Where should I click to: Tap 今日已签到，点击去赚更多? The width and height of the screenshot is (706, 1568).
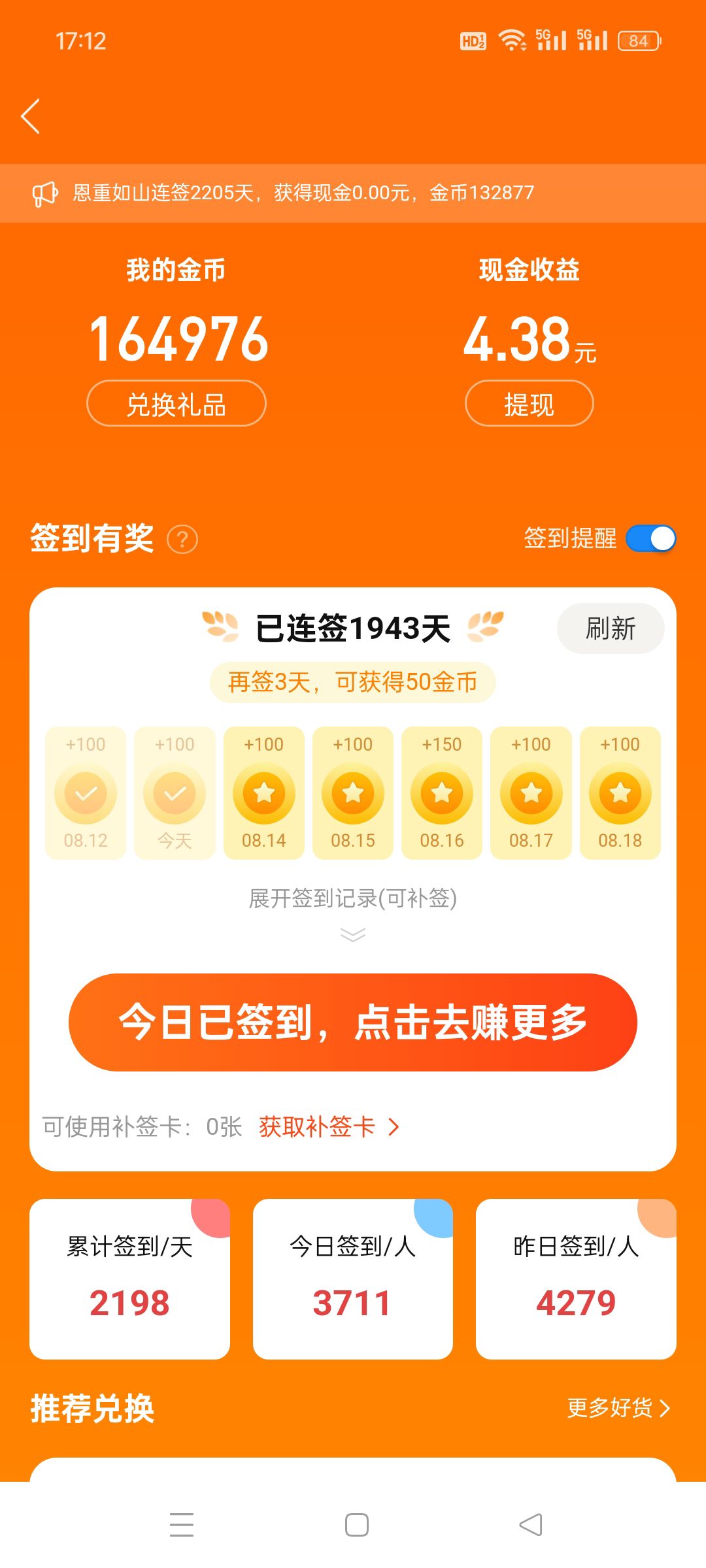coord(353,1022)
